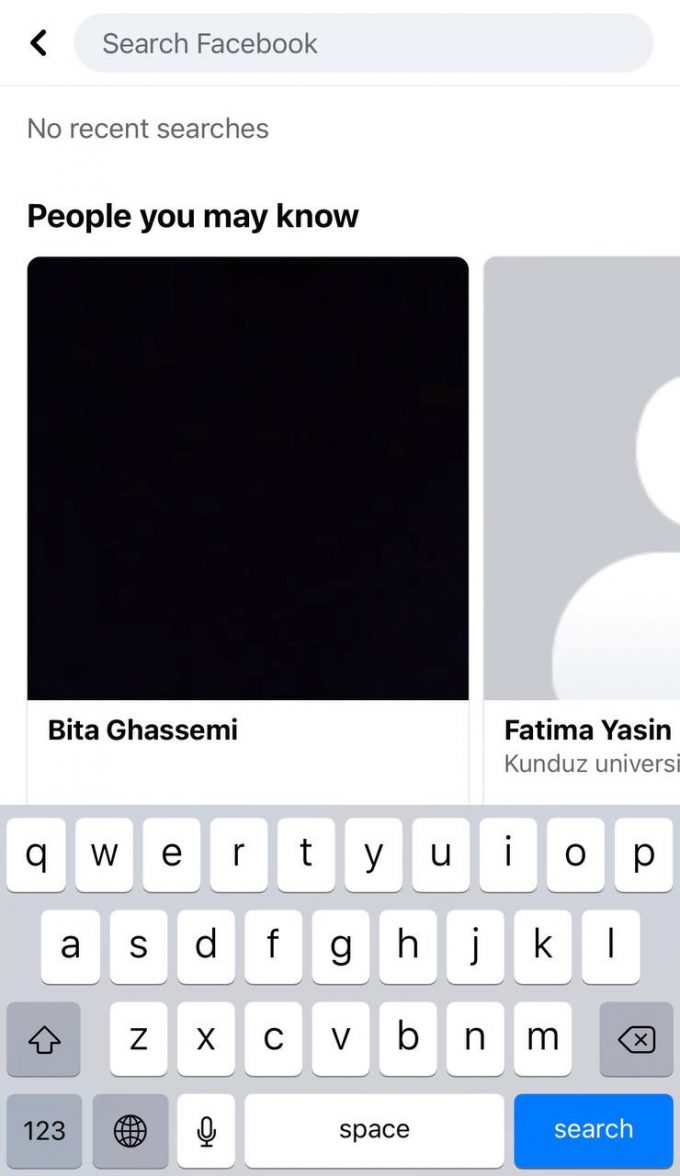
Task: Change keyboard language with globe key
Action: coord(130,1130)
